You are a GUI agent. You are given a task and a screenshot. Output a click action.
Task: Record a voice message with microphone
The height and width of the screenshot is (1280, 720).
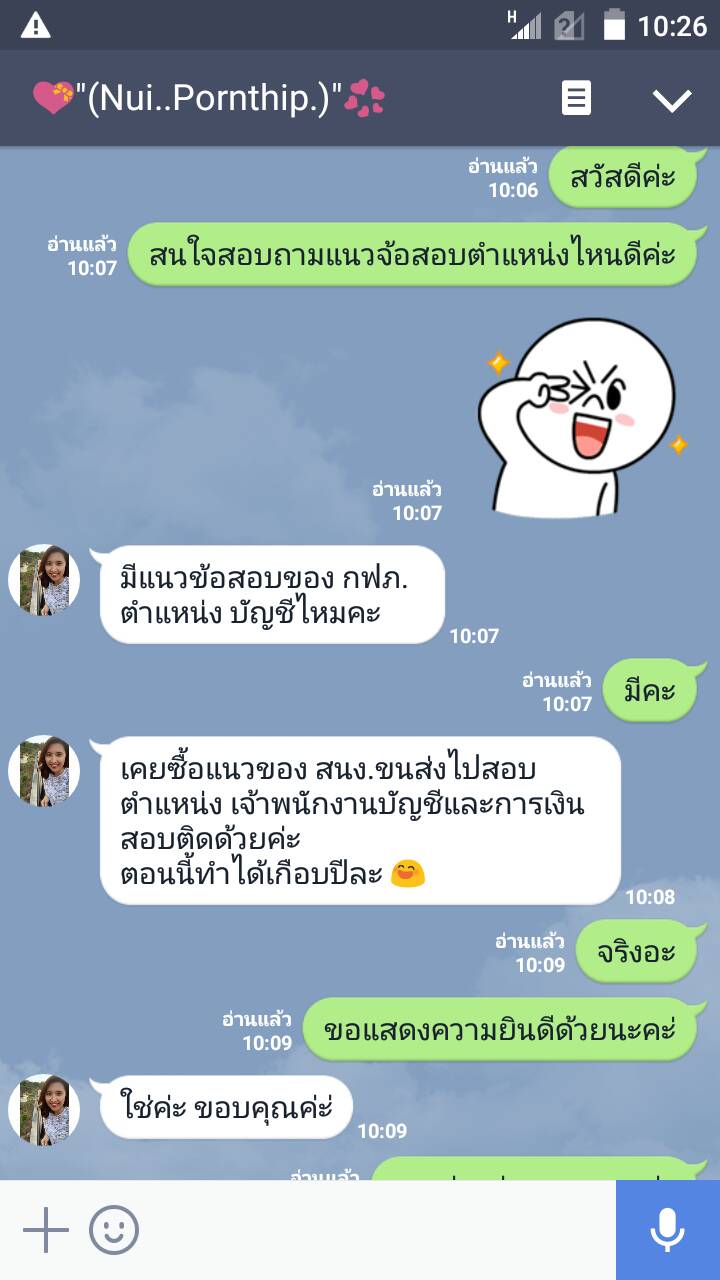click(x=667, y=1230)
